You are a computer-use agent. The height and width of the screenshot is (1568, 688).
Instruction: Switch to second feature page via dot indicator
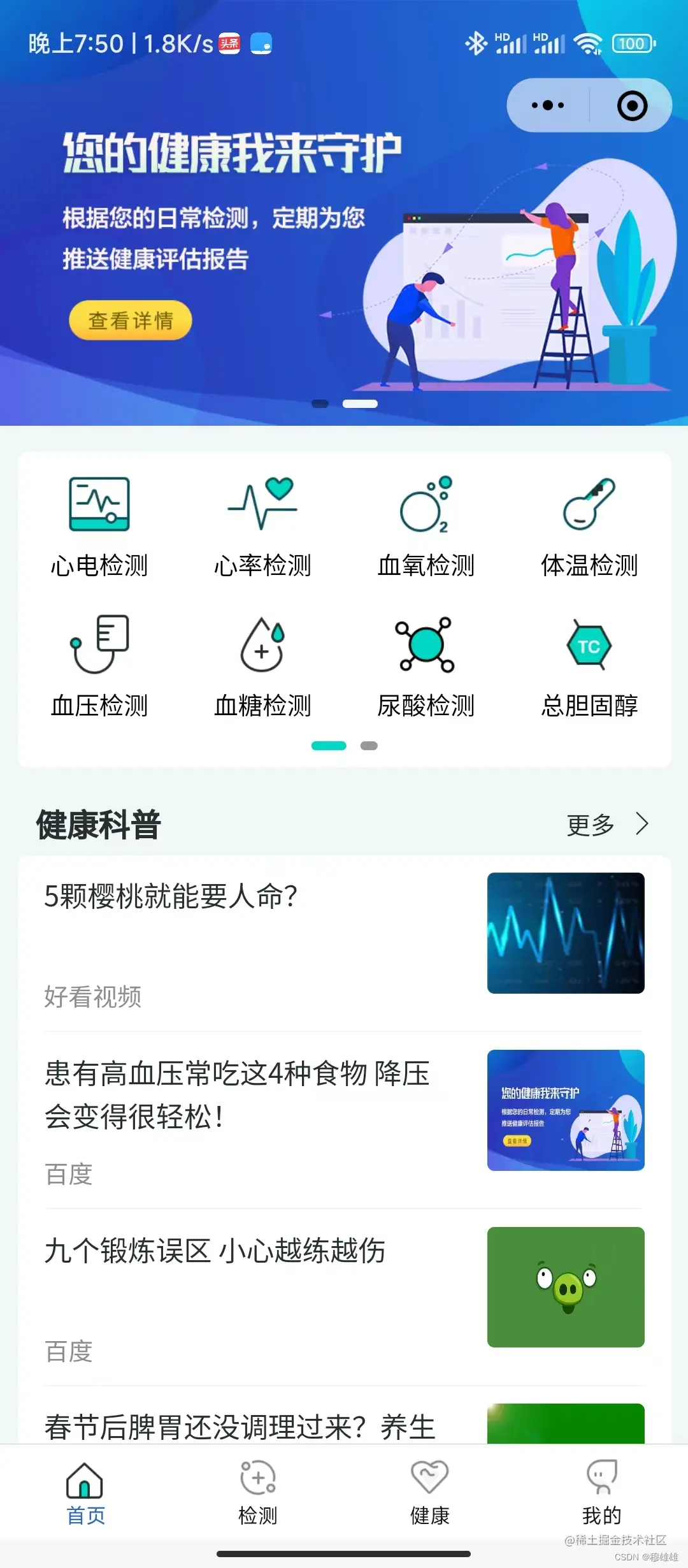tap(369, 744)
